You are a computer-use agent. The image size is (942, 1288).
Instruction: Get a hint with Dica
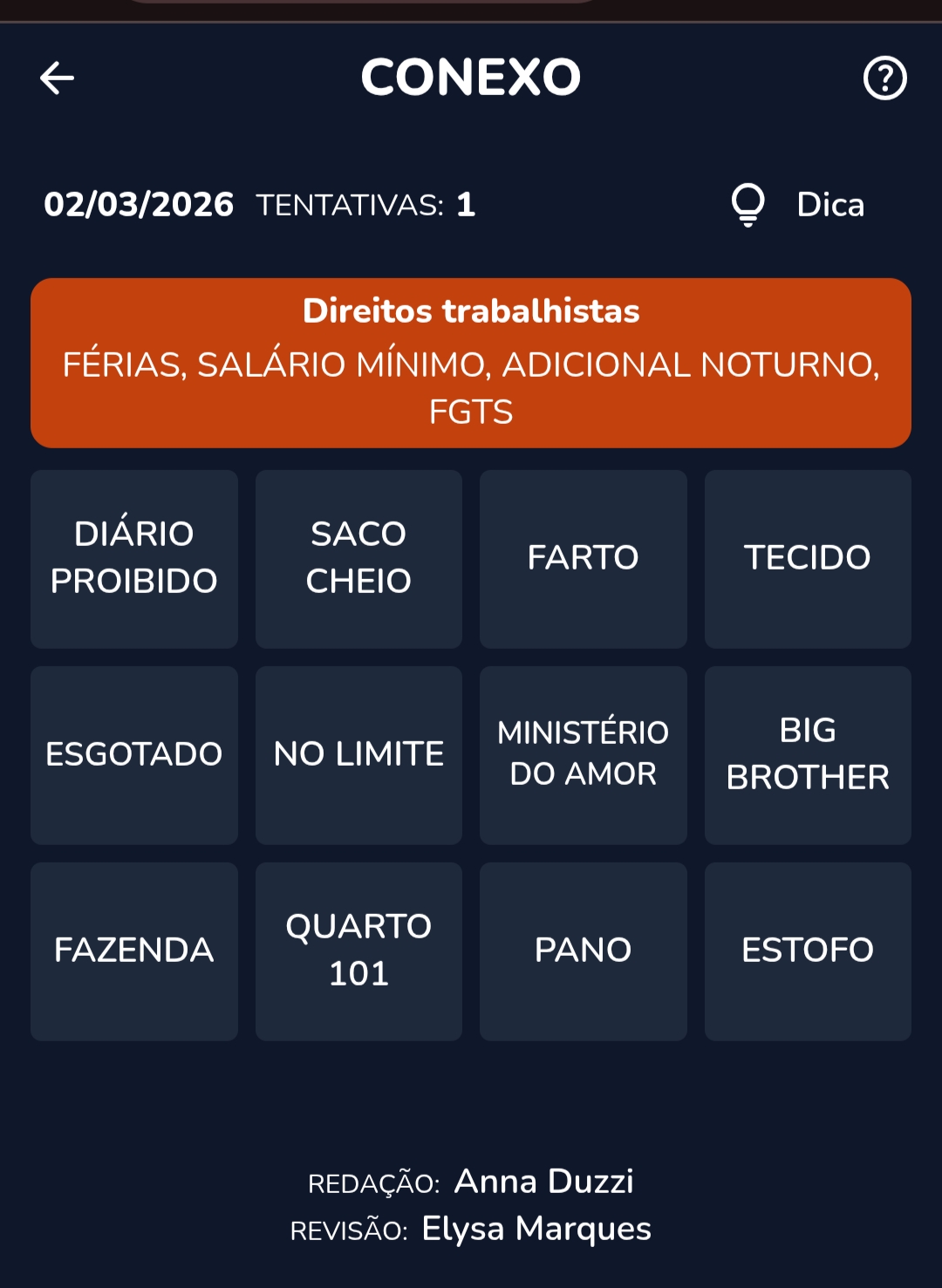797,205
